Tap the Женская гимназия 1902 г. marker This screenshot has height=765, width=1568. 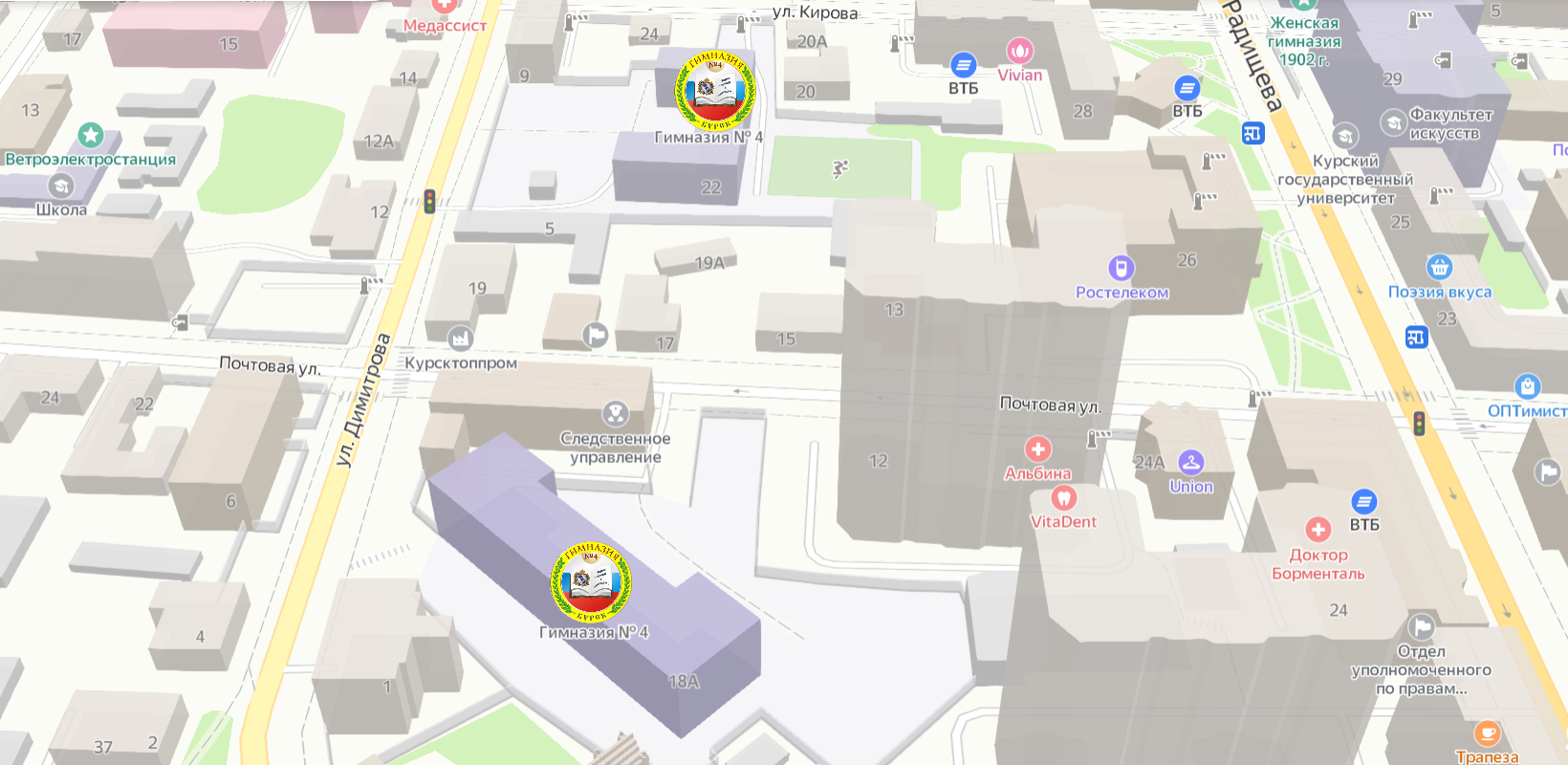coord(1305,6)
